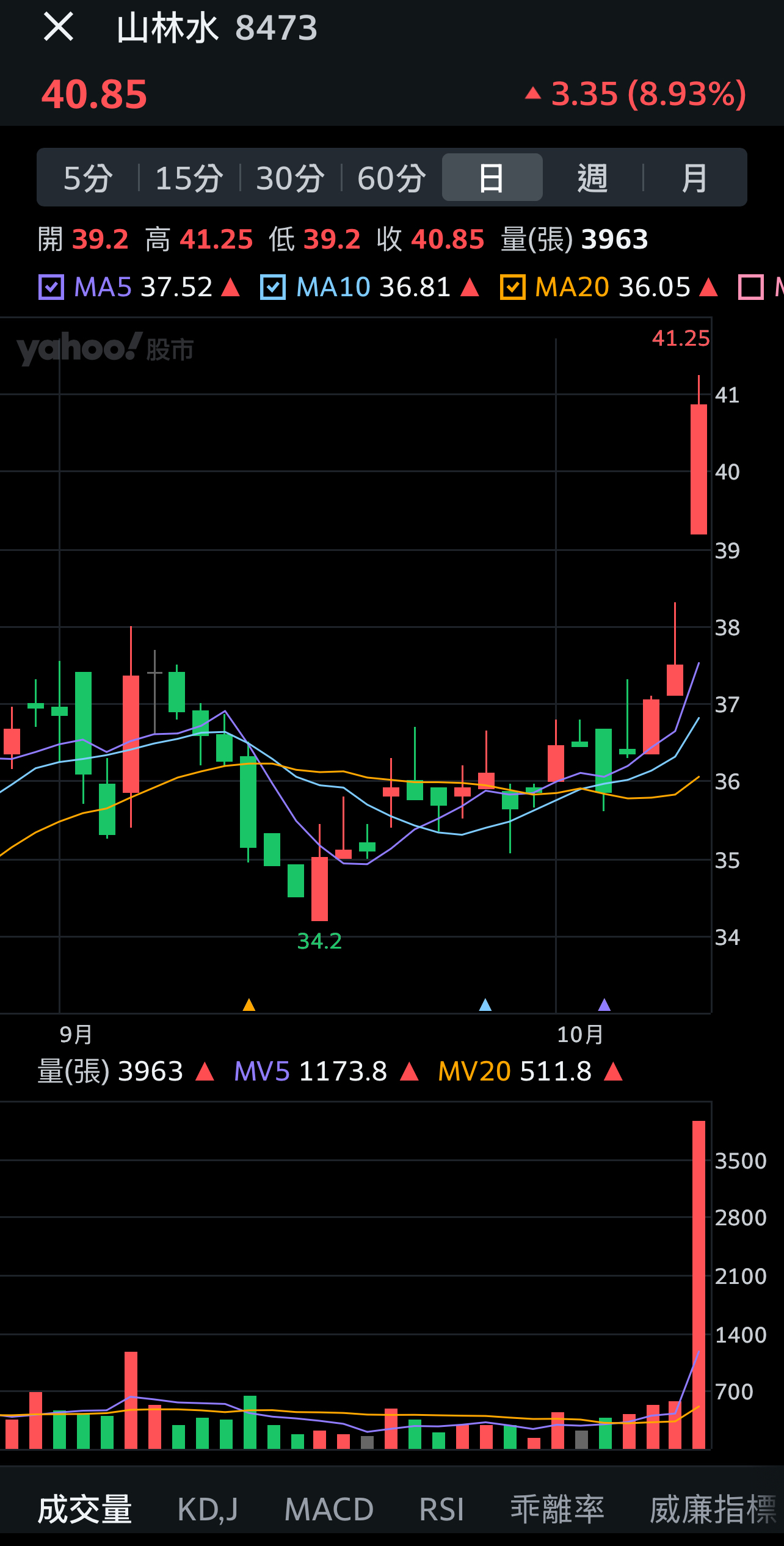Switch to the 週 weekly chart
This screenshot has width=784, height=1546.
pos(592,178)
